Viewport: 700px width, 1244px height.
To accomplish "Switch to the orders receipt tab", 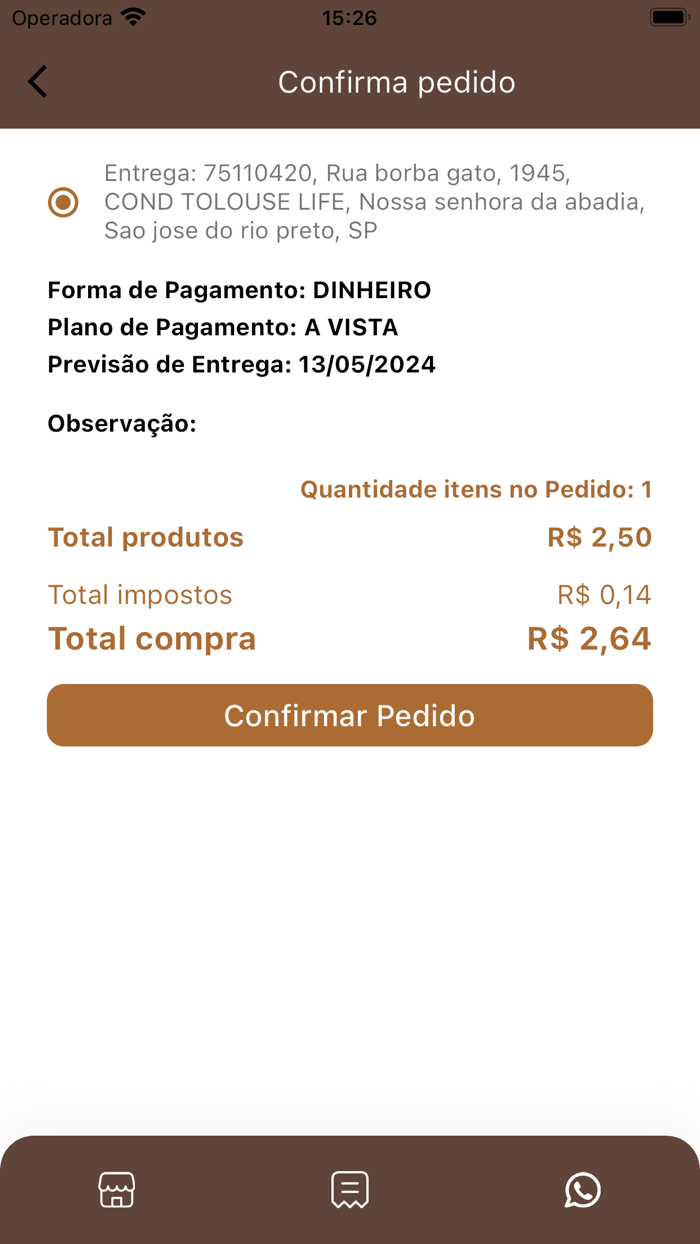I will tap(350, 1190).
